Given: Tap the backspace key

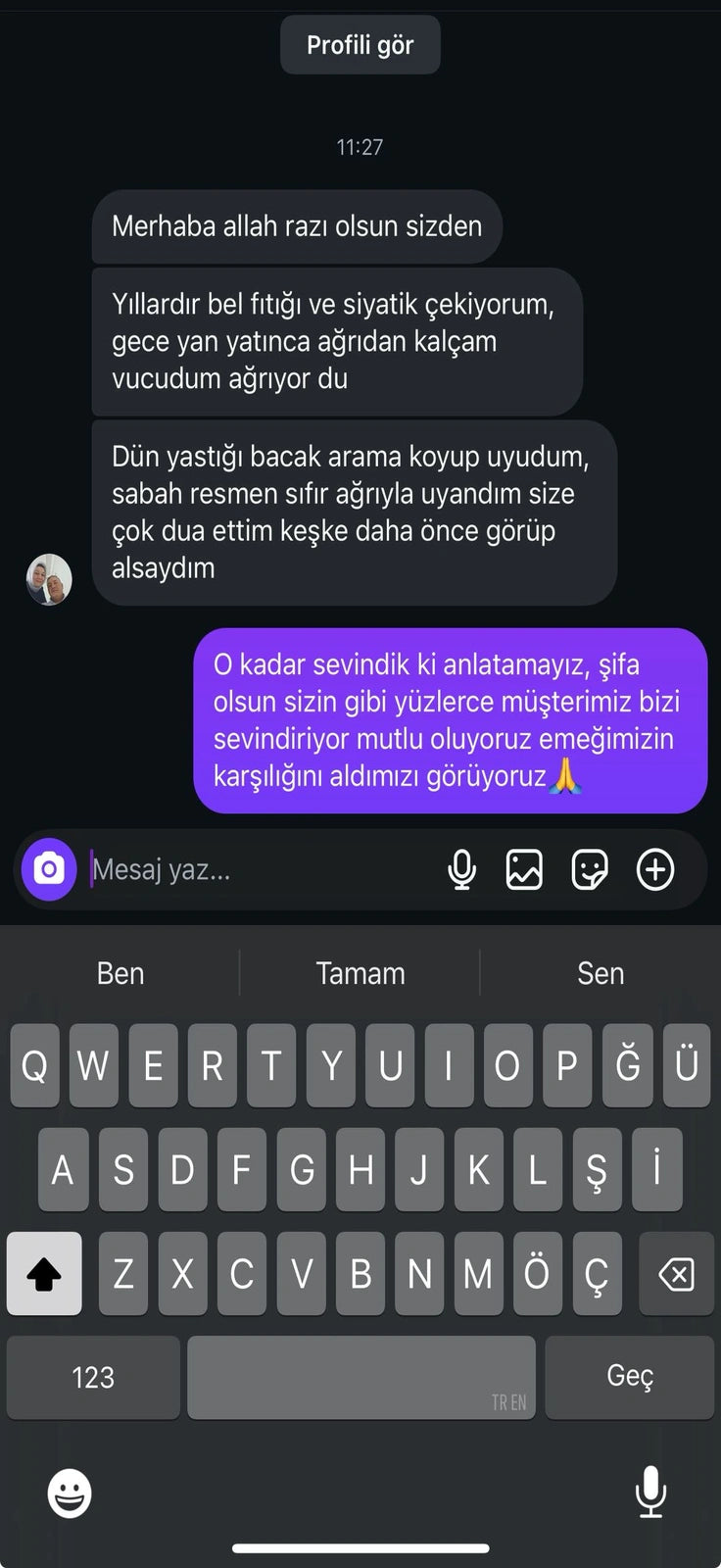Looking at the screenshot, I should click(676, 1274).
